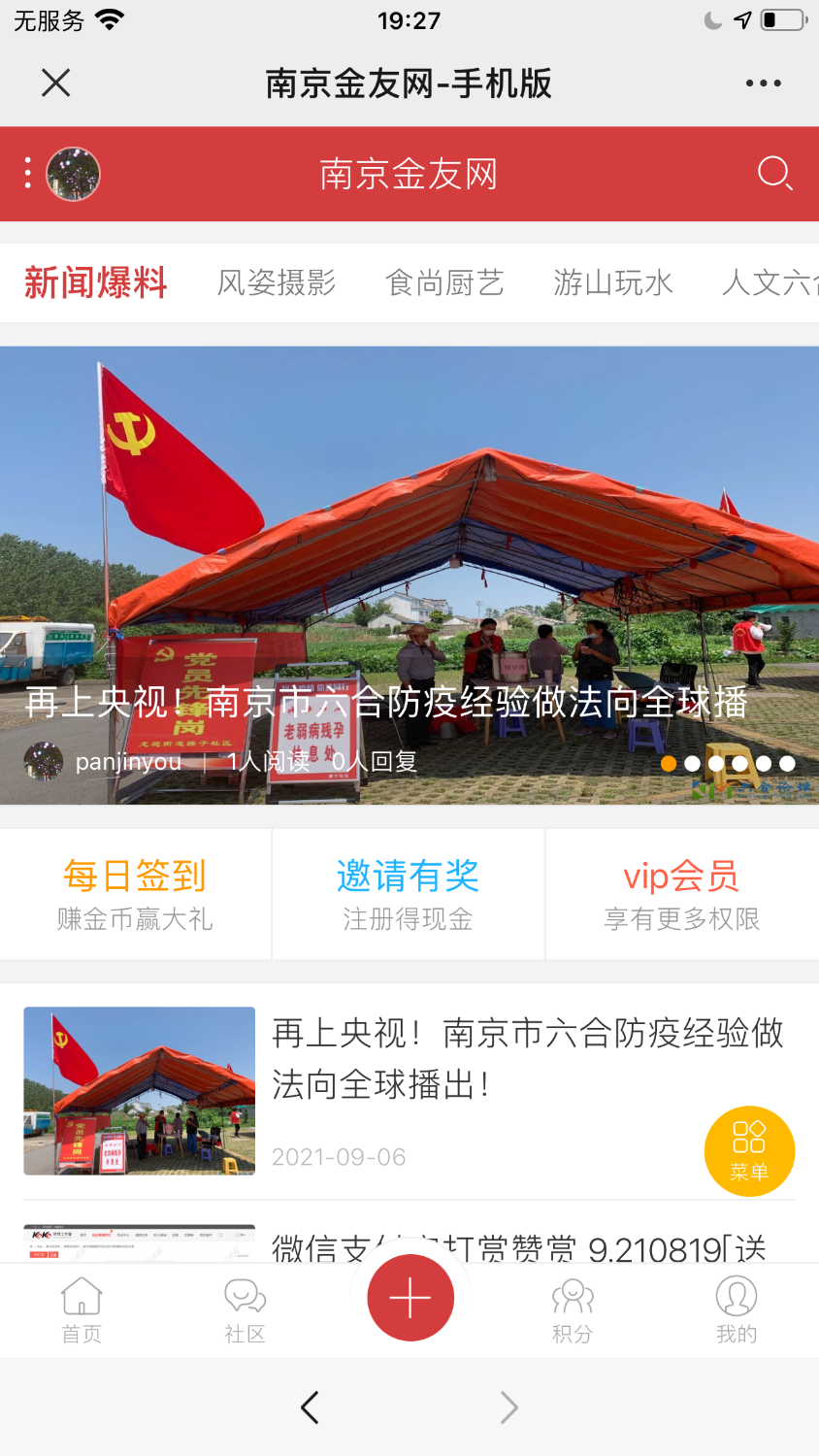The image size is (819, 1456).
Task: View vip会员 membership
Action: click(x=681, y=894)
